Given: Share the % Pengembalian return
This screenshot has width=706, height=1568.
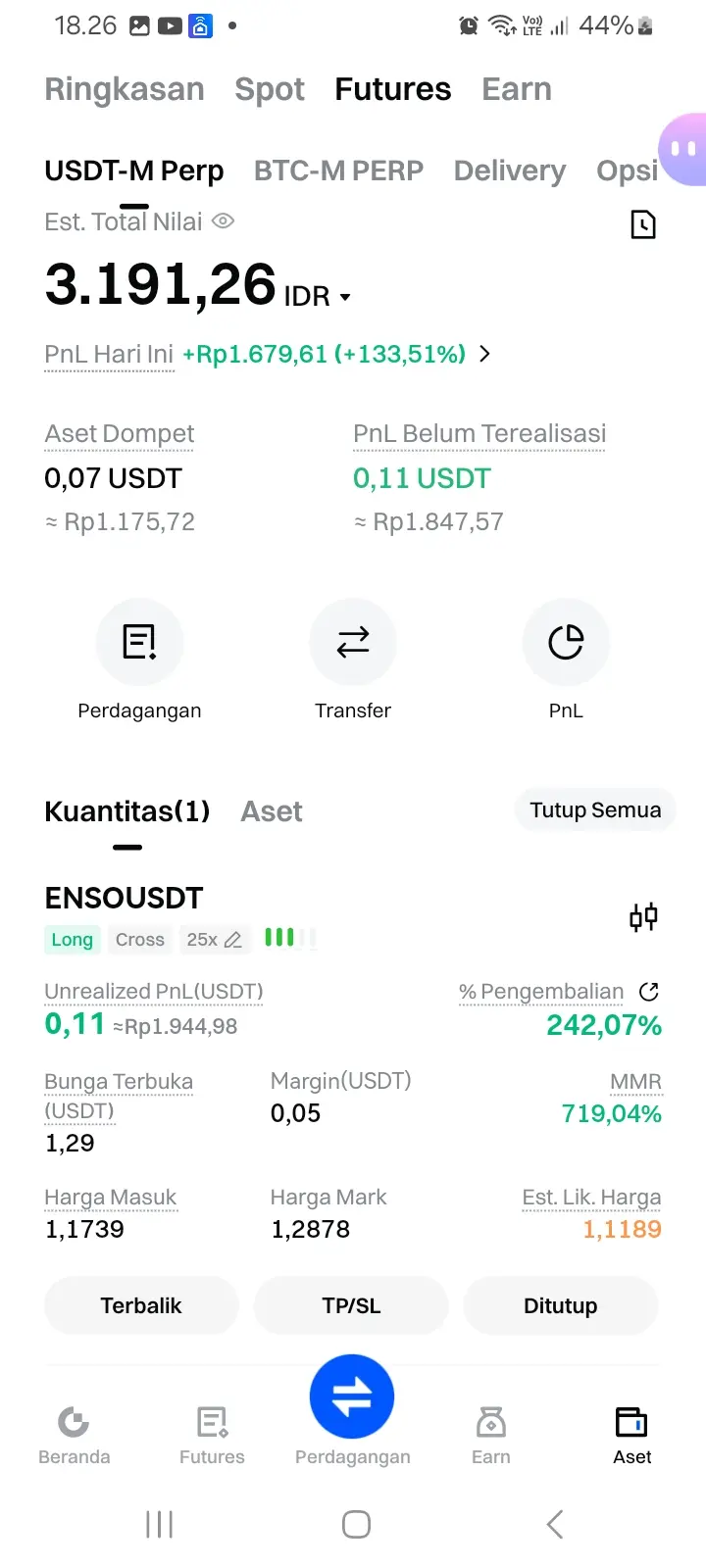Looking at the screenshot, I should (x=648, y=992).
